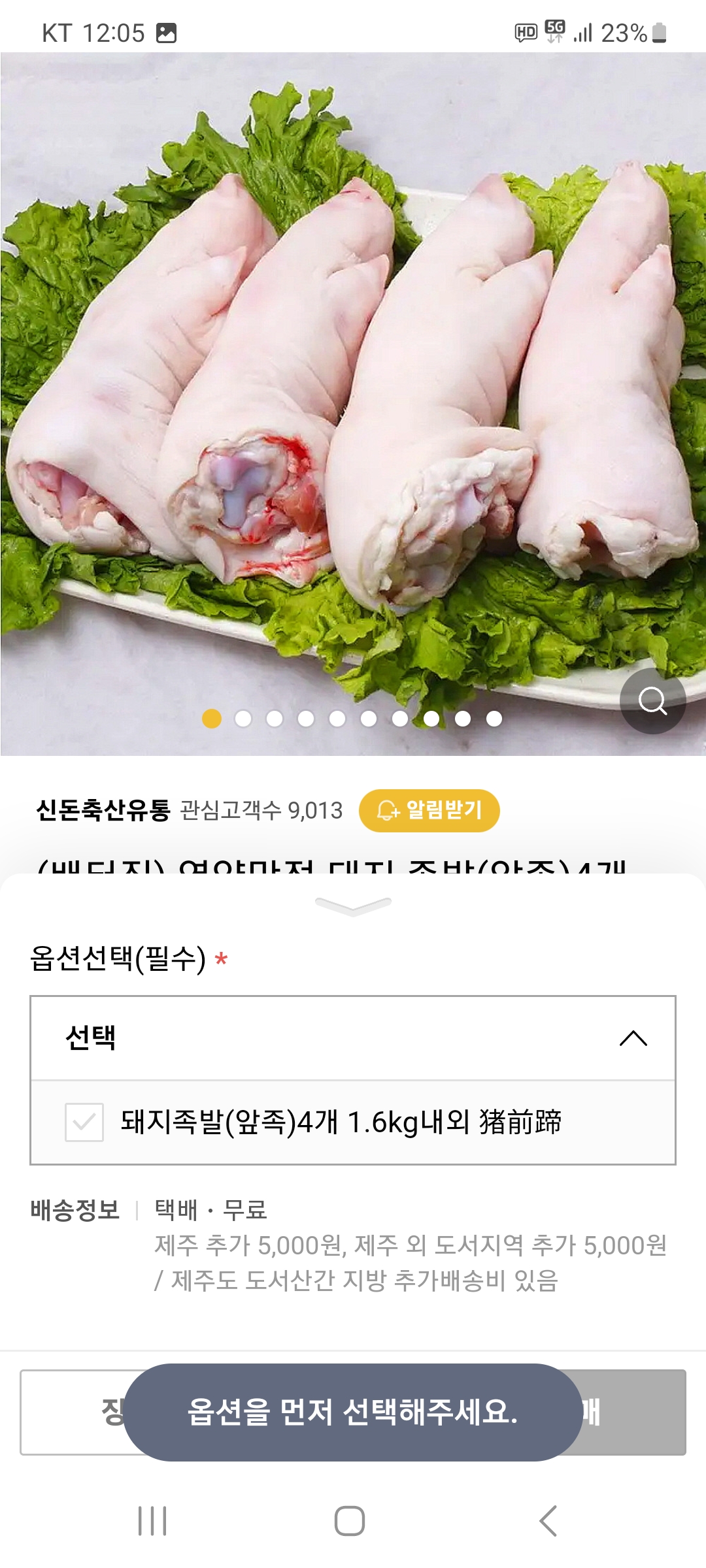Screen dimensions: 706x1568
Task: Select option 돼지족발(앞족)4개 1.6kg내외
Action: pos(340,1122)
